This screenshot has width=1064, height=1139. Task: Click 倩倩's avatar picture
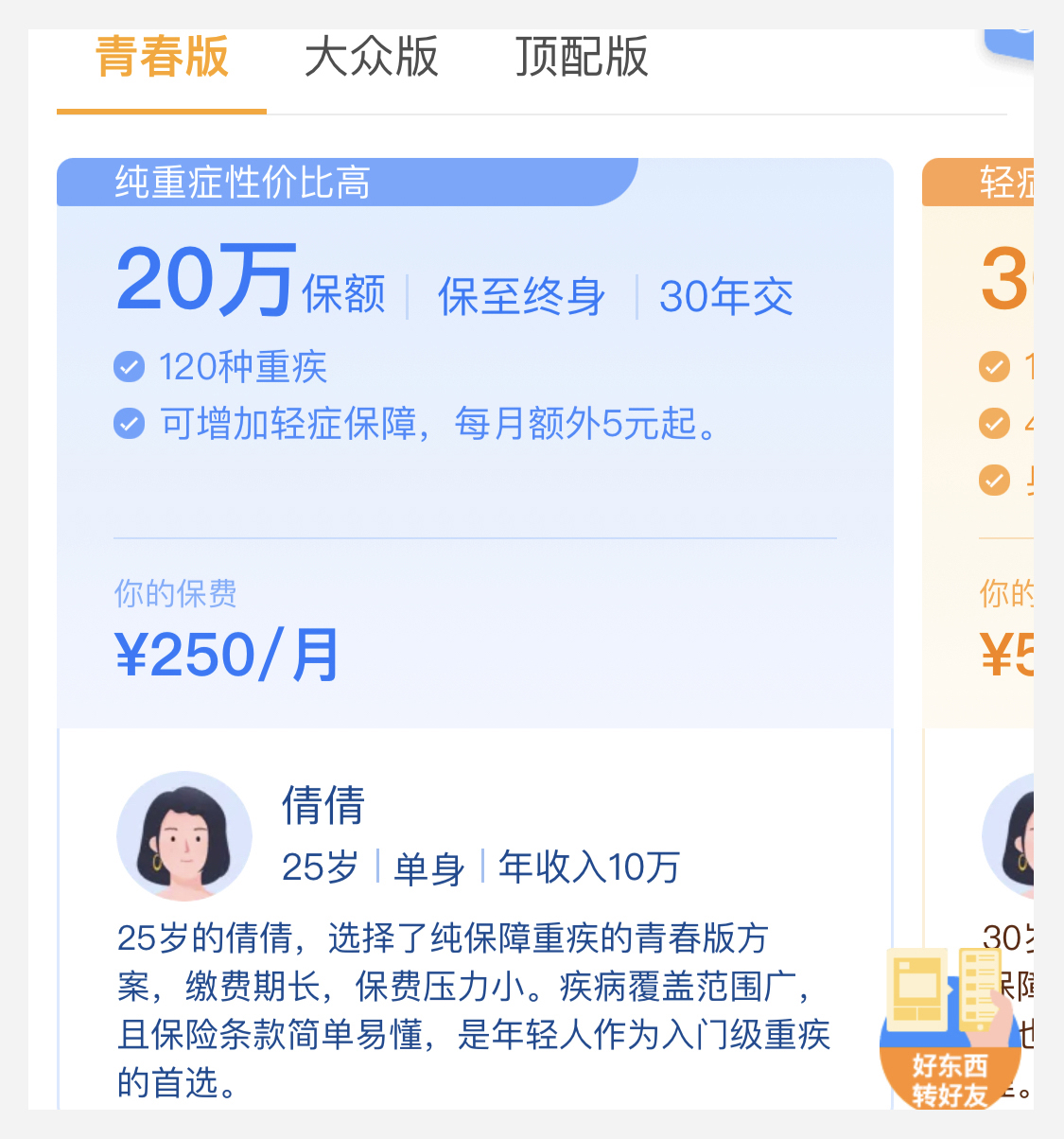[x=184, y=836]
